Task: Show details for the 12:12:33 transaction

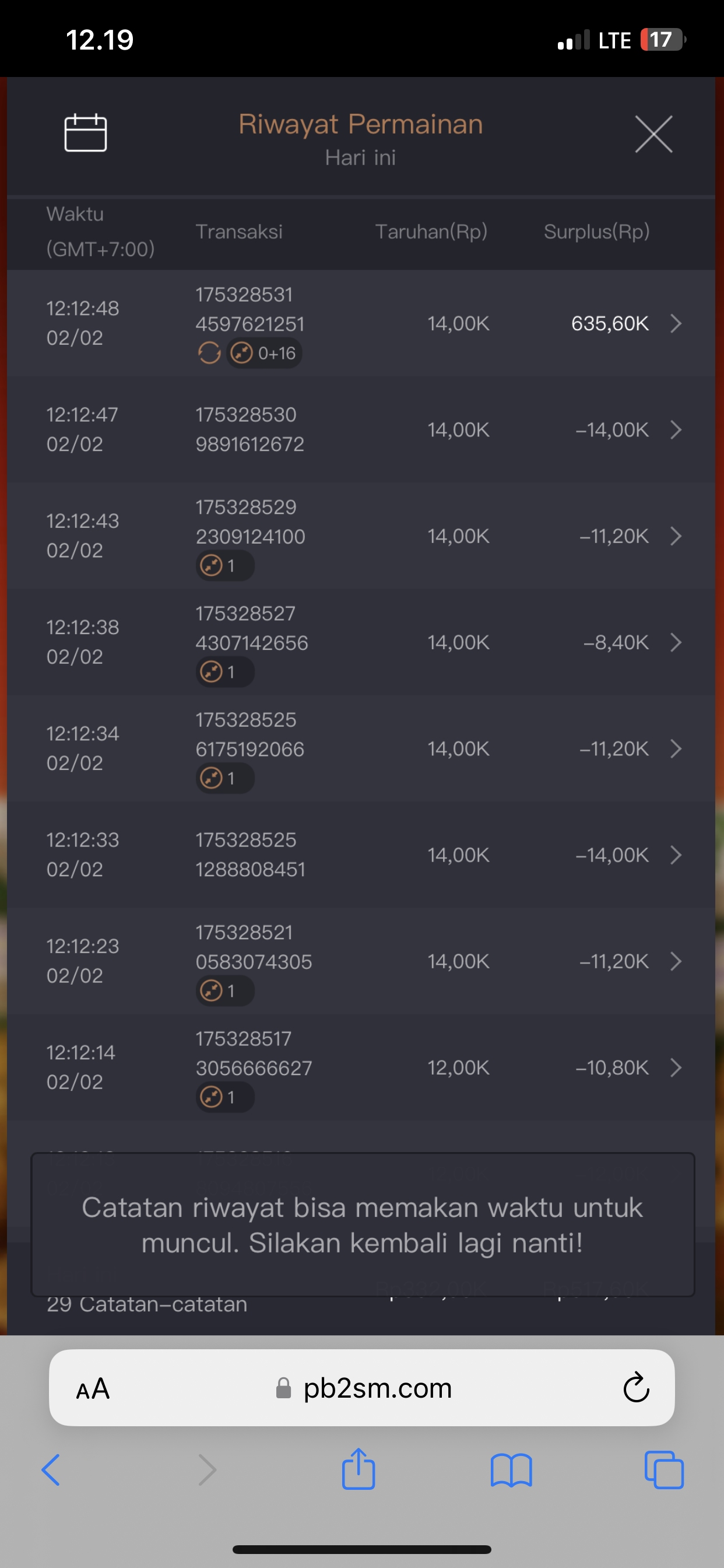Action: pyautogui.click(x=676, y=855)
